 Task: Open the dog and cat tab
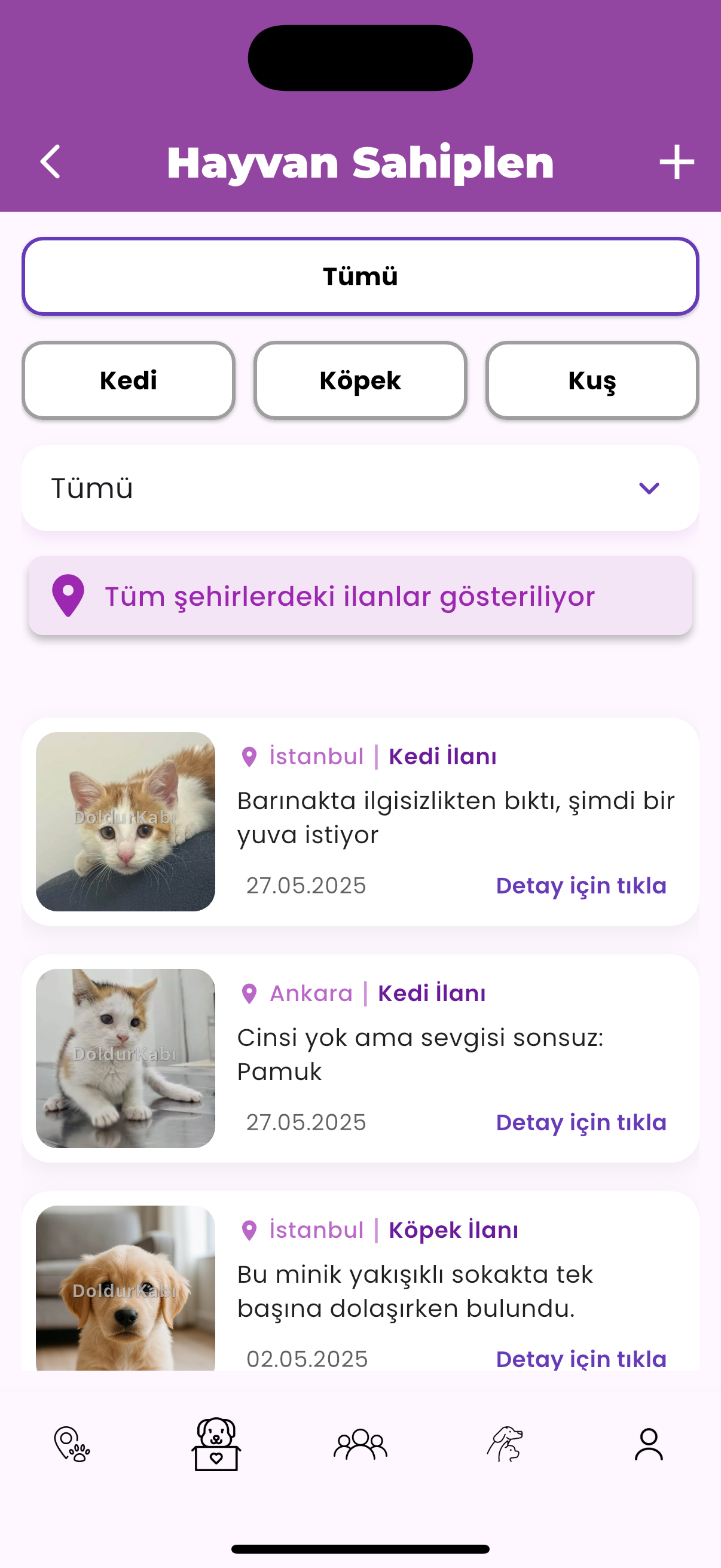505,1444
